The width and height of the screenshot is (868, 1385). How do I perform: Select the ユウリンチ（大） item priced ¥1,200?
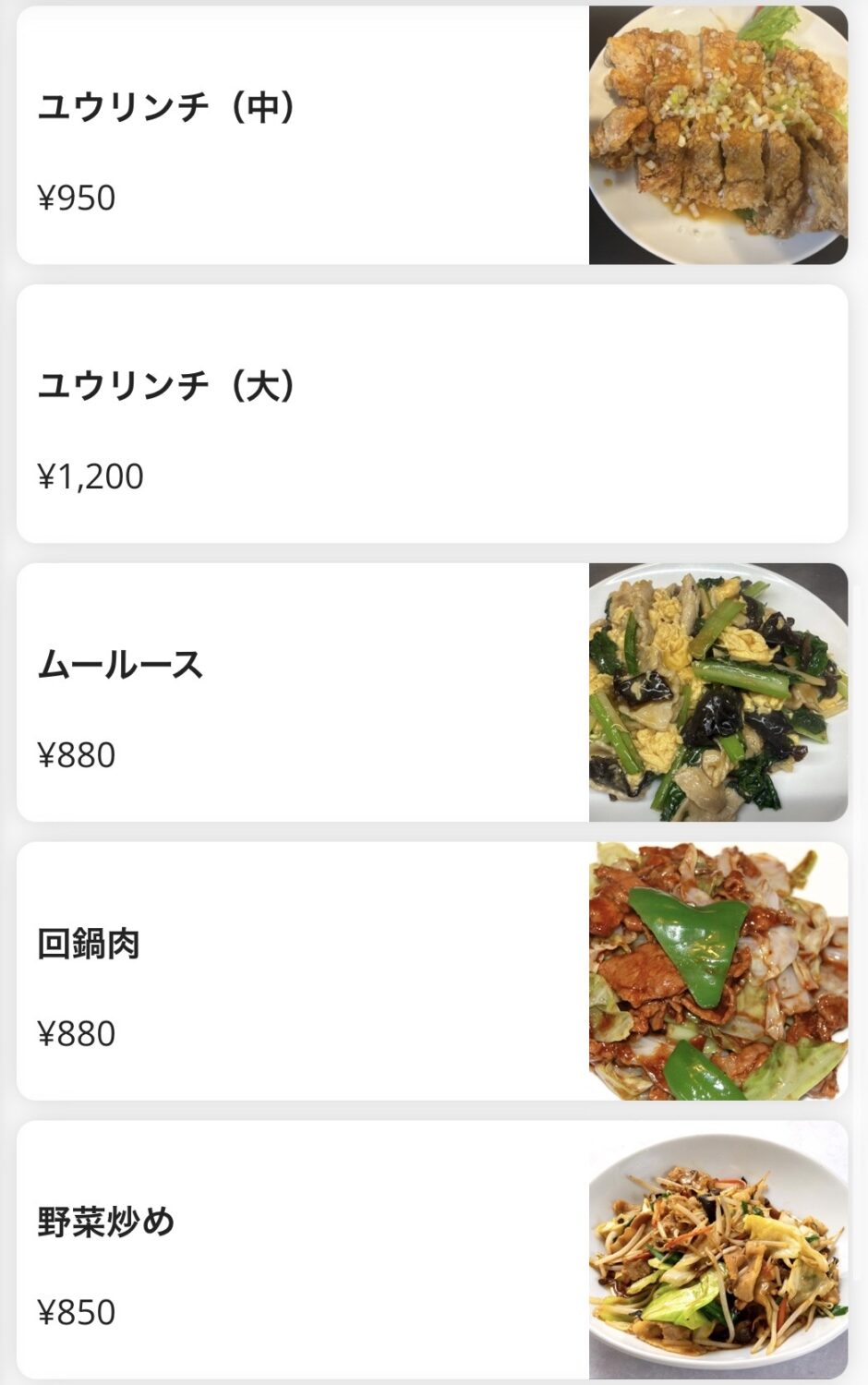point(430,414)
